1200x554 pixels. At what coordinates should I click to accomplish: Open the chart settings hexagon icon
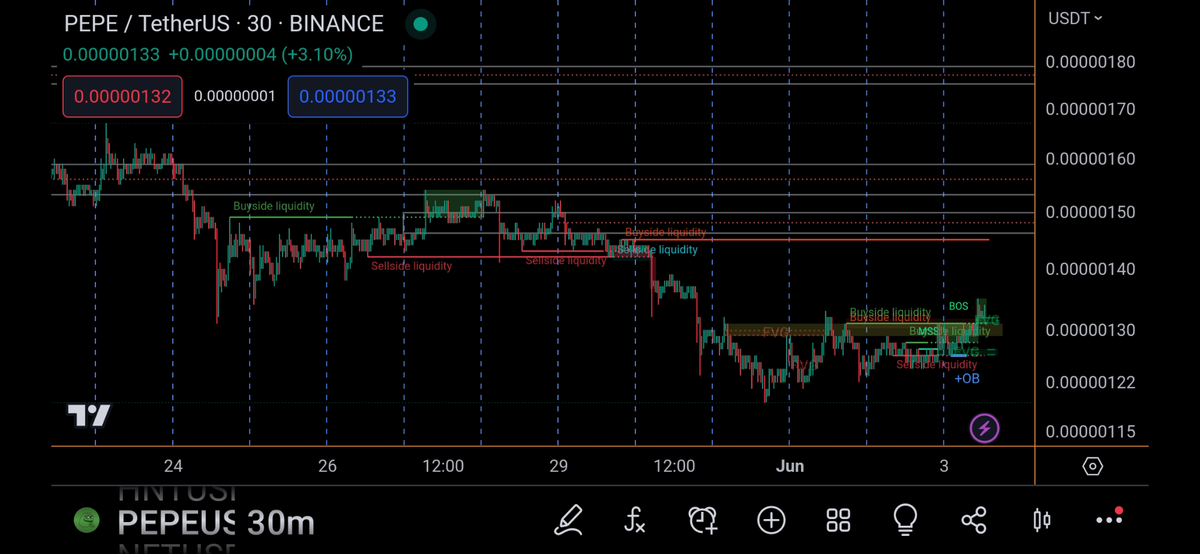(1092, 466)
